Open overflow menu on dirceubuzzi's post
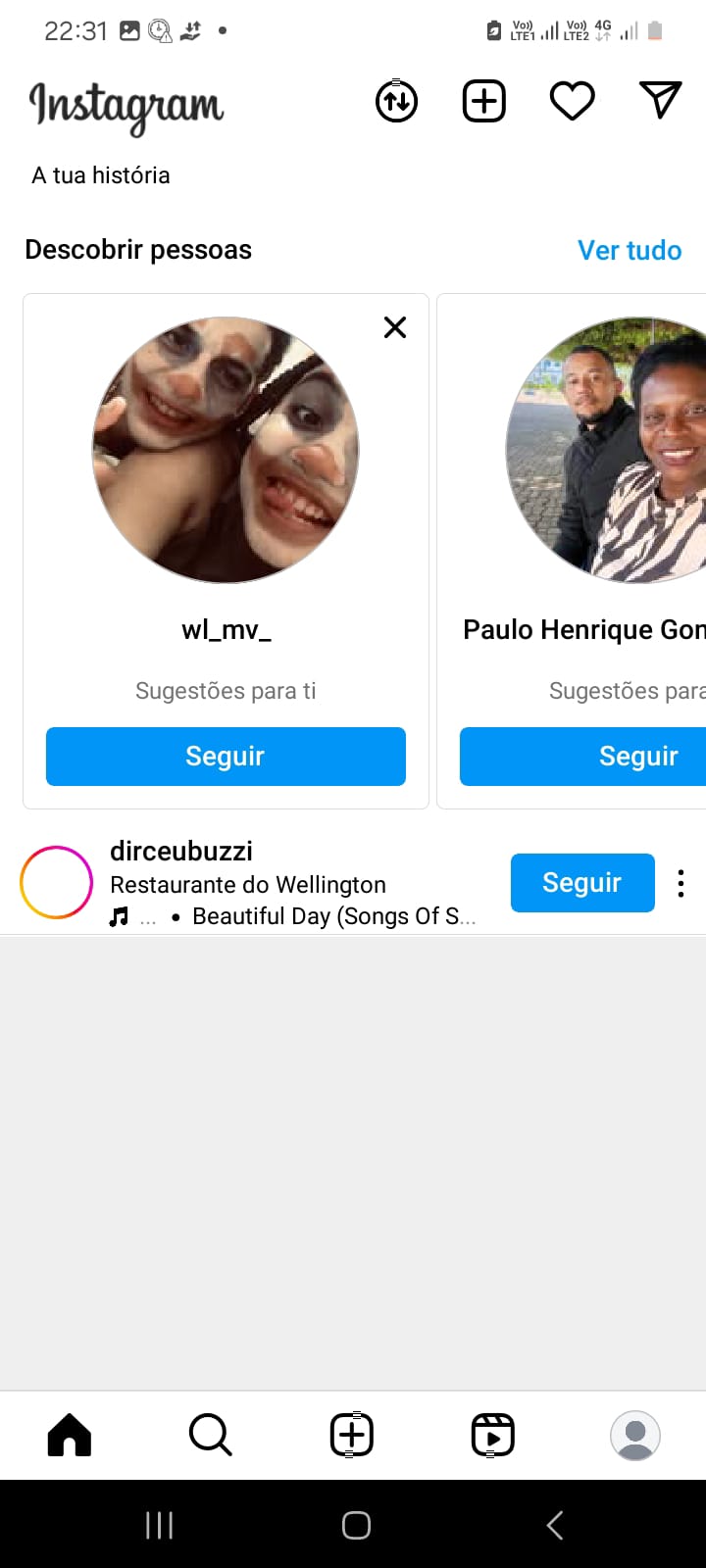Viewport: 706px width, 1568px height. (x=681, y=883)
